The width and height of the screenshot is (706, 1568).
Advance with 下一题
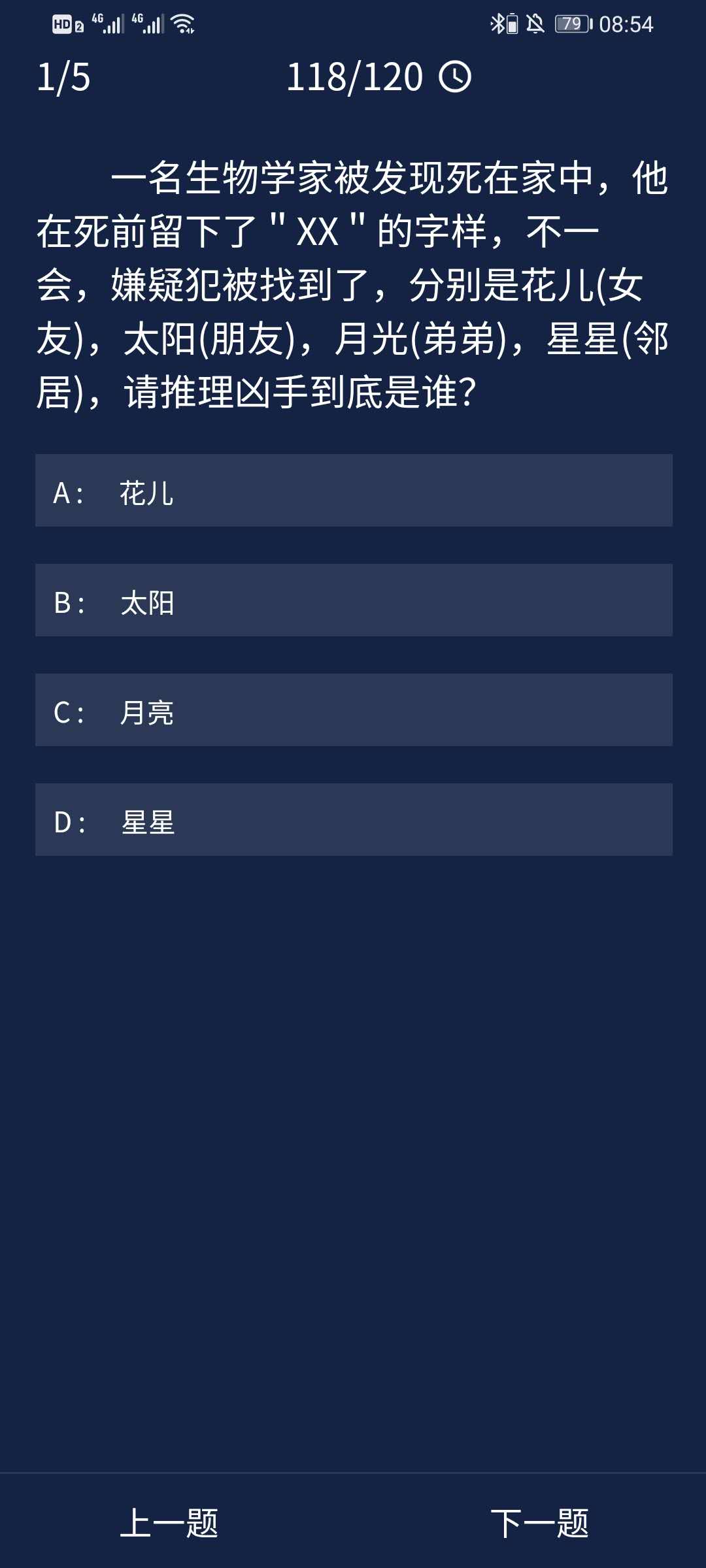pyautogui.click(x=539, y=1523)
